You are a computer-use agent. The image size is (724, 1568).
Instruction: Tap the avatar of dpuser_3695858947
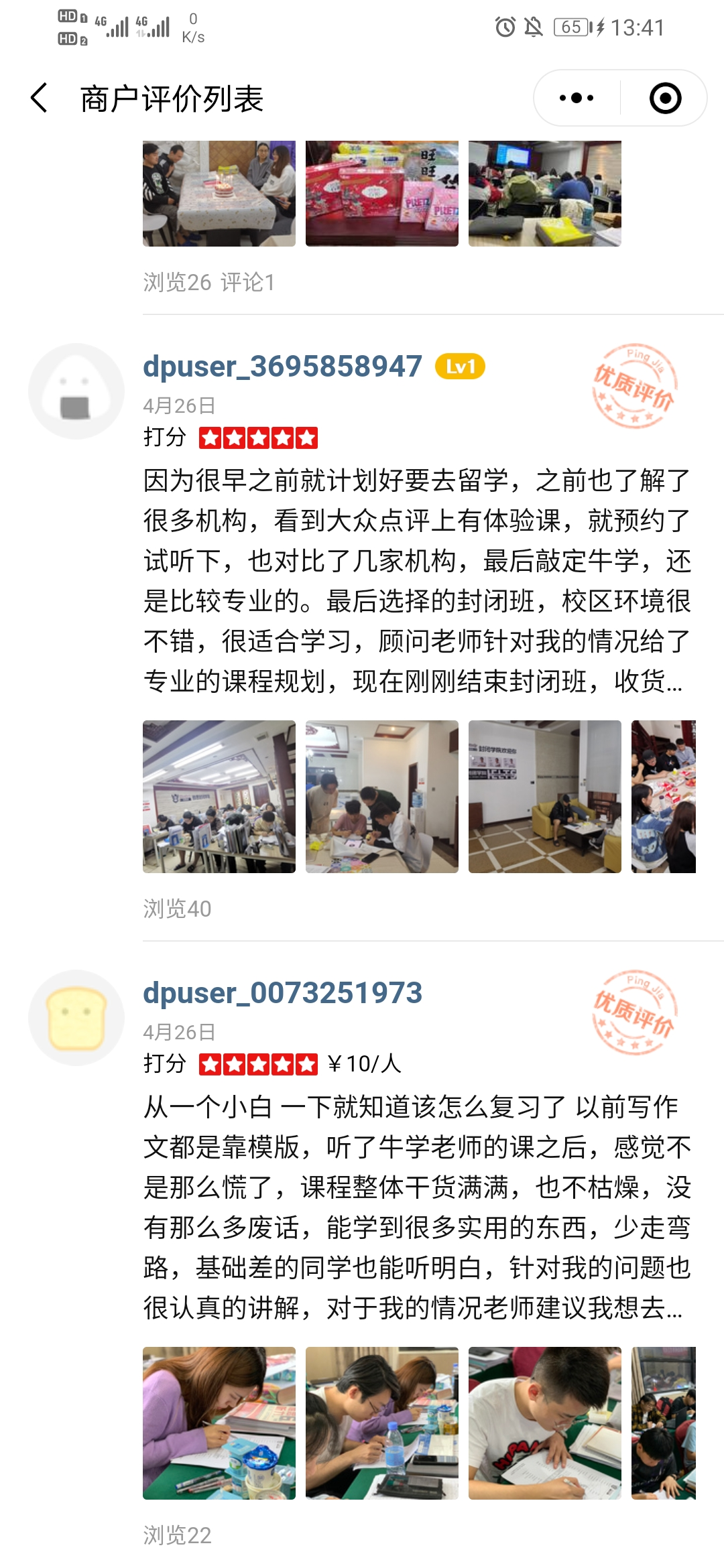76,391
